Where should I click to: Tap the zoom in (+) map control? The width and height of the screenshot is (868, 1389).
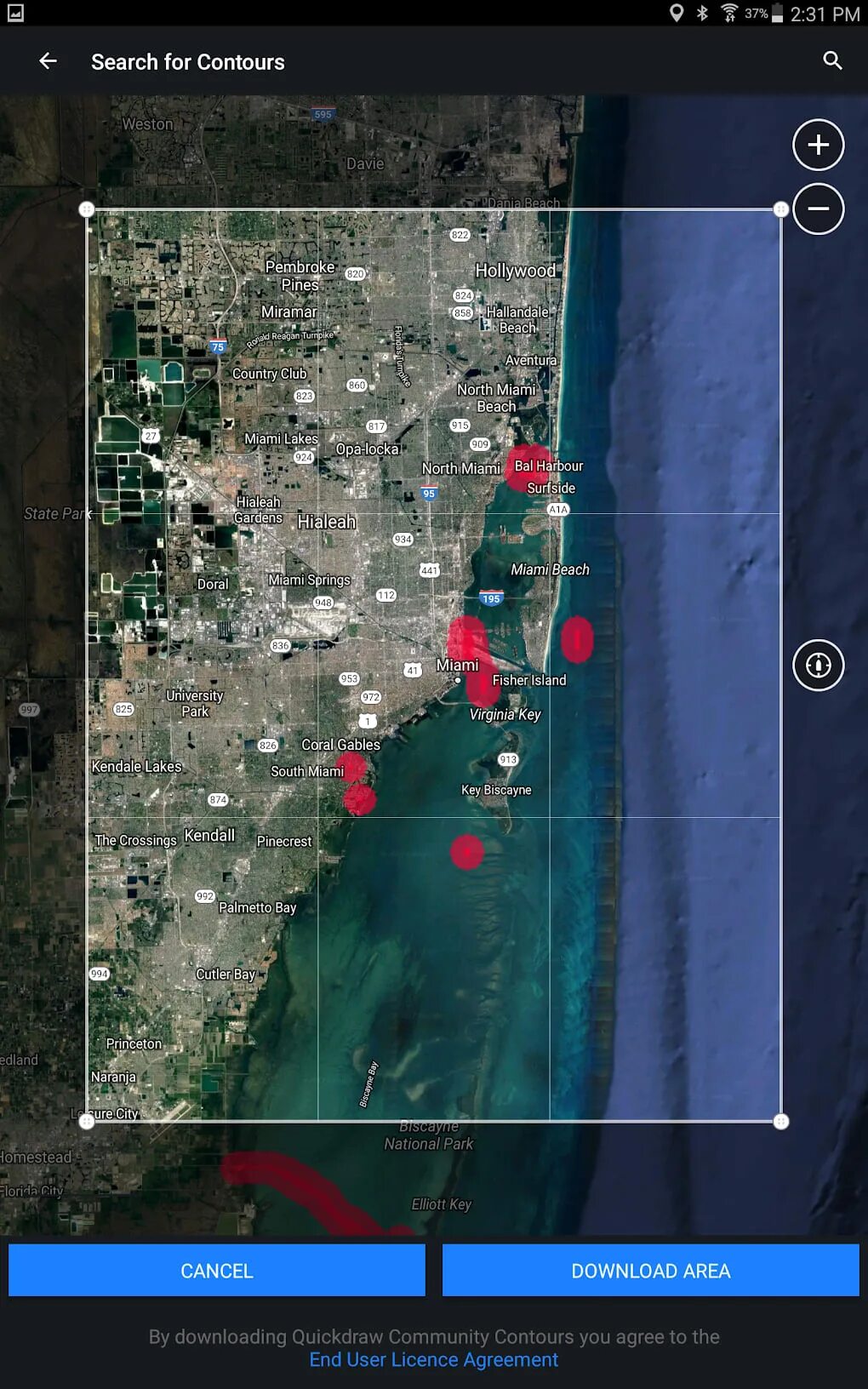click(817, 145)
